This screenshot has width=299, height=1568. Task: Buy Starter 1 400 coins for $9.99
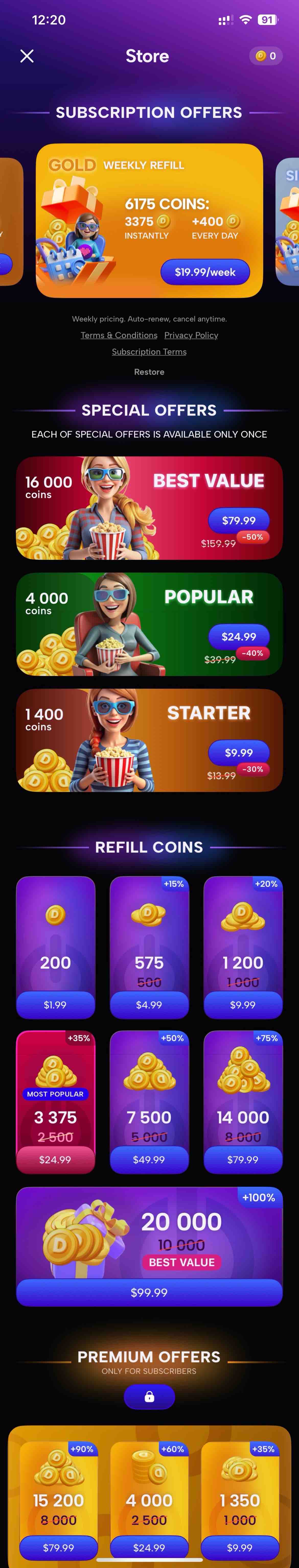click(x=238, y=753)
